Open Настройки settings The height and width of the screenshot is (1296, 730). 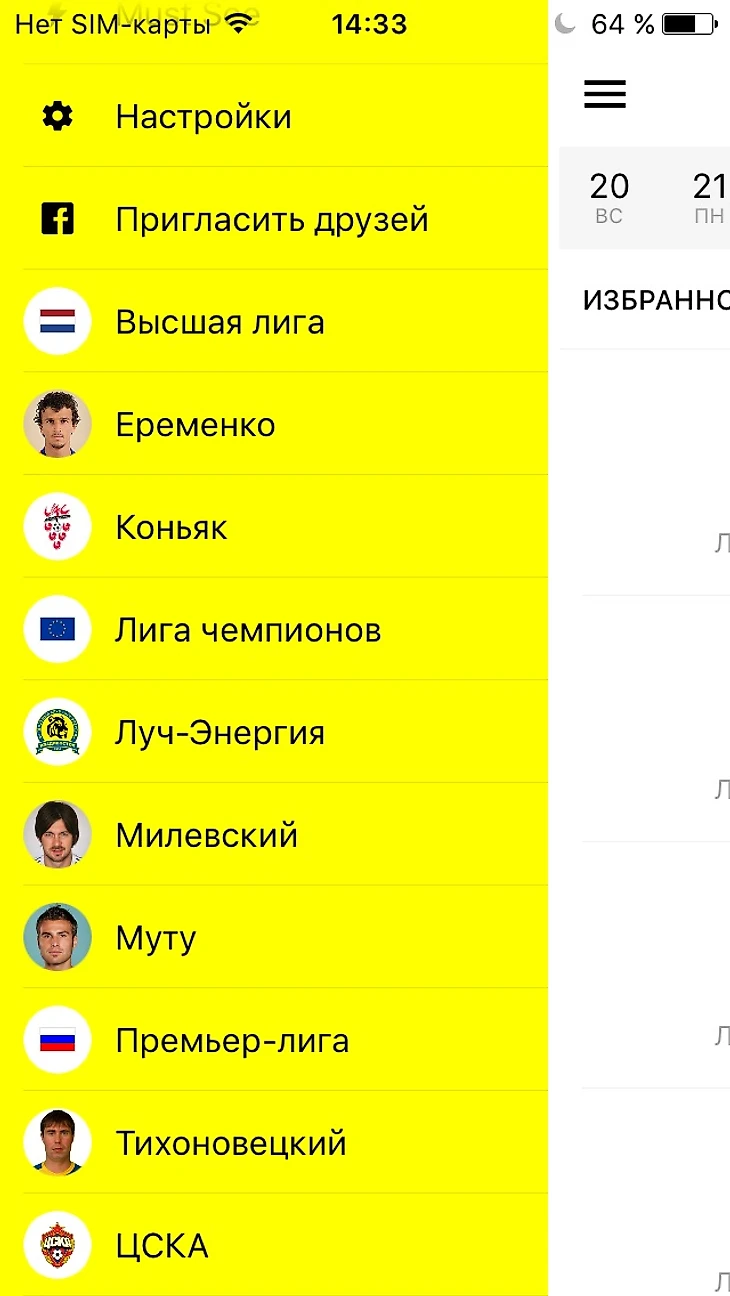click(204, 117)
